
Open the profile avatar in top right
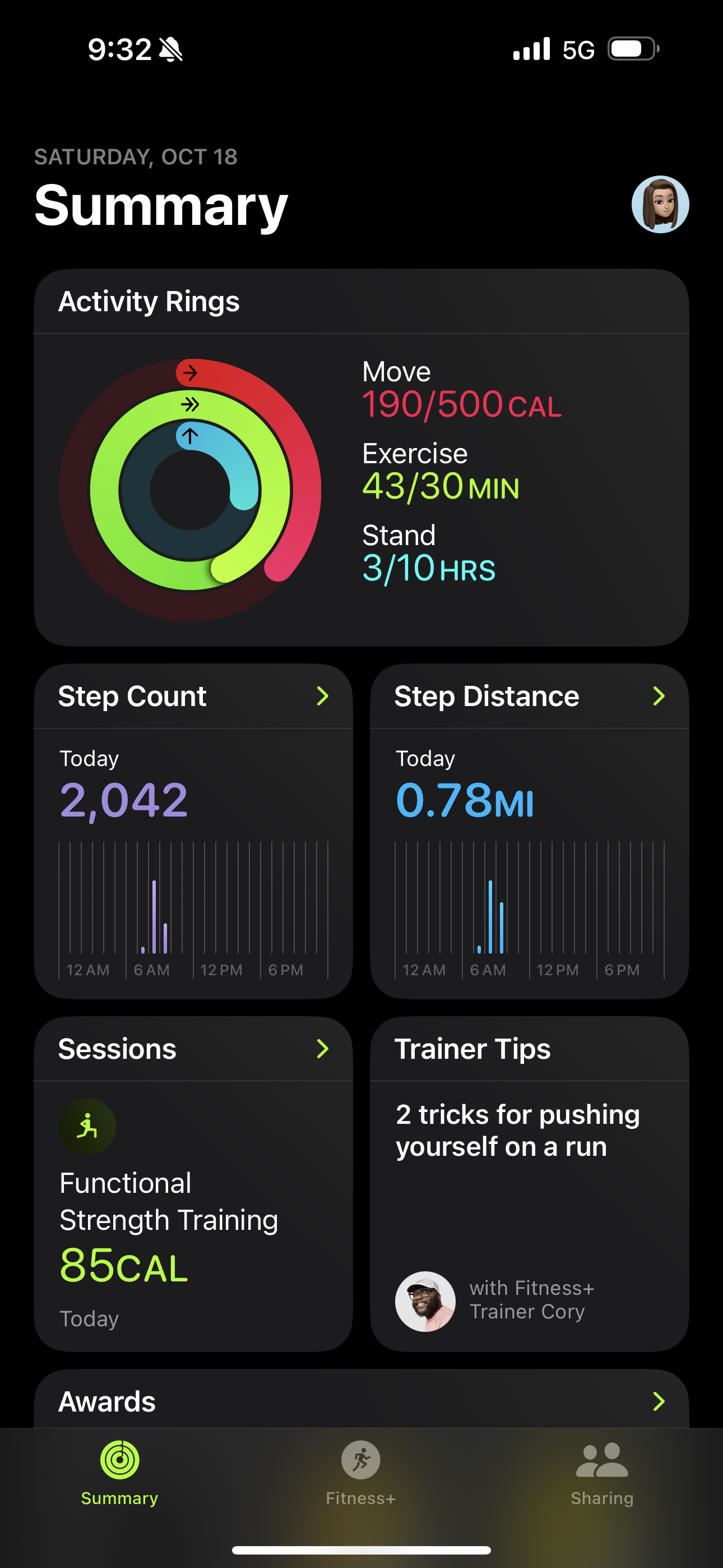[661, 206]
